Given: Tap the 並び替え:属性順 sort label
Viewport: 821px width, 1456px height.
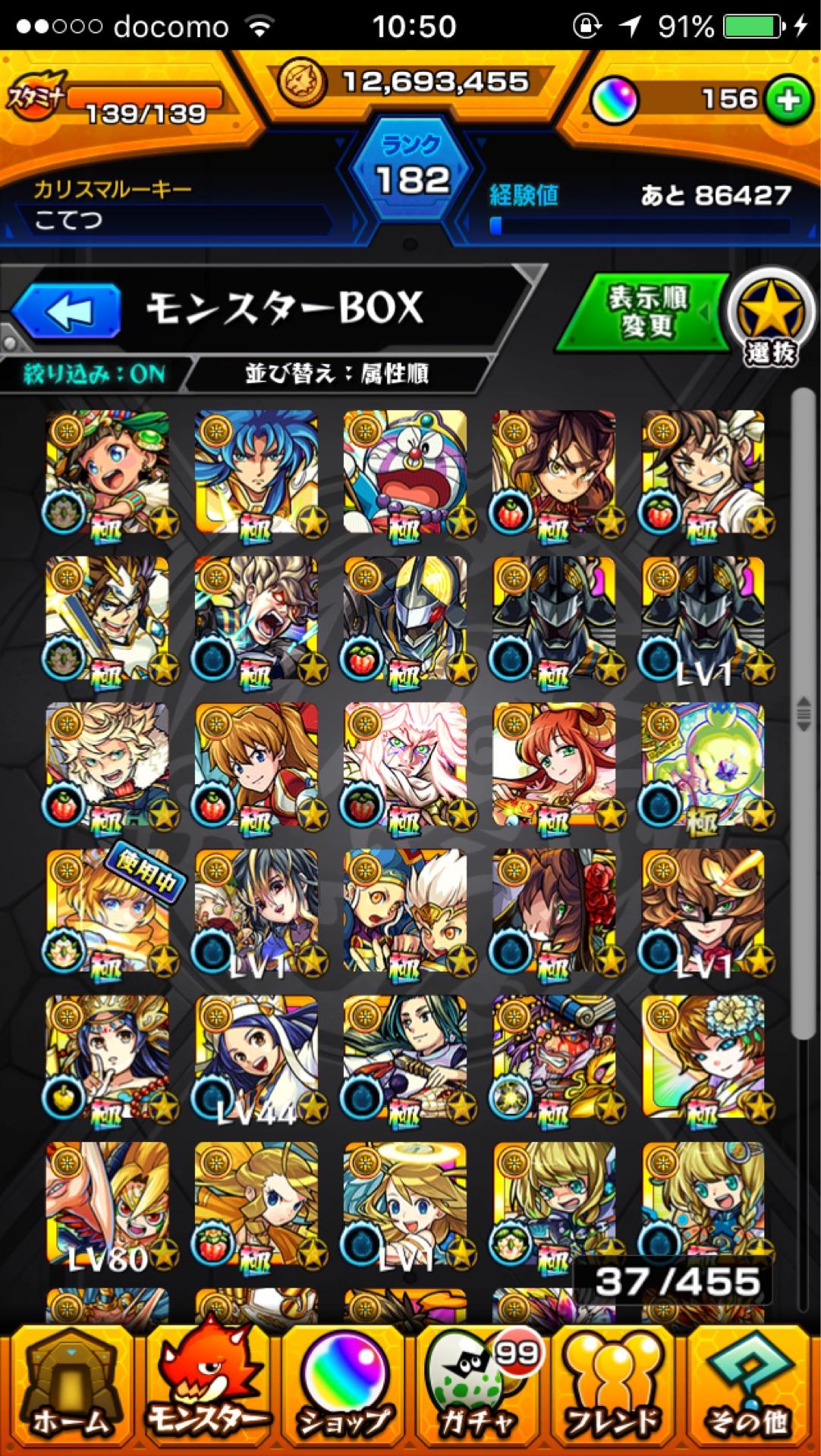Looking at the screenshot, I should (x=337, y=374).
